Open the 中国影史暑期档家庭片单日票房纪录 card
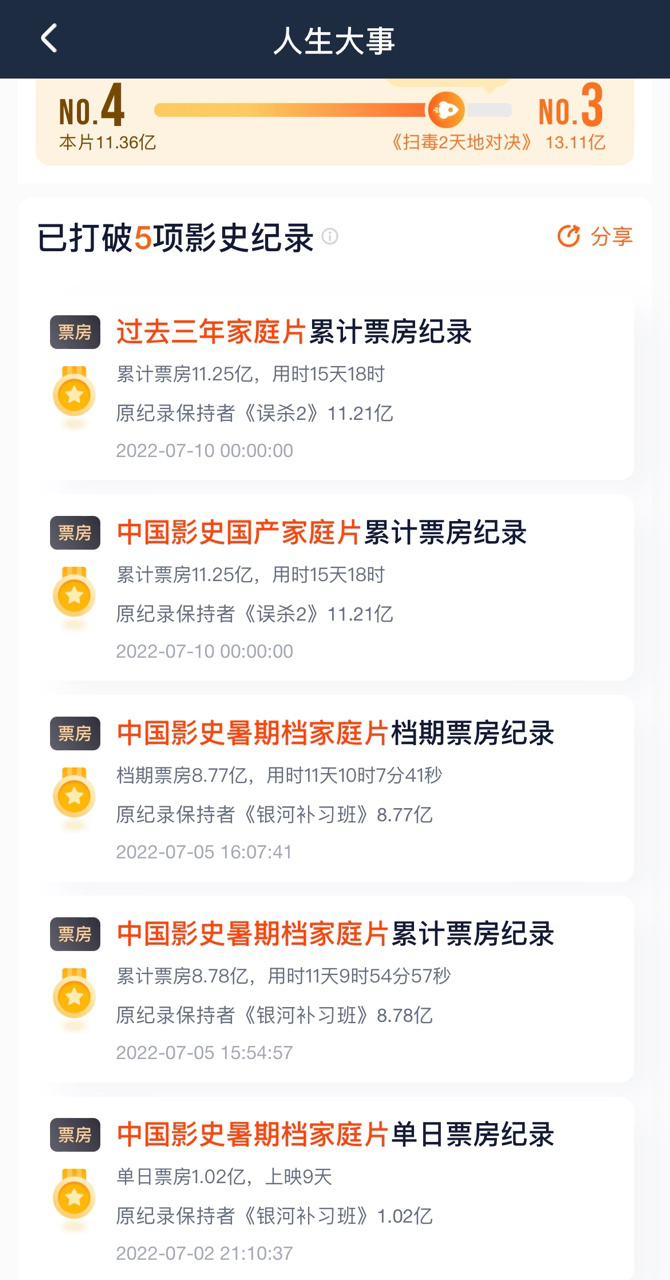 tap(335, 1189)
